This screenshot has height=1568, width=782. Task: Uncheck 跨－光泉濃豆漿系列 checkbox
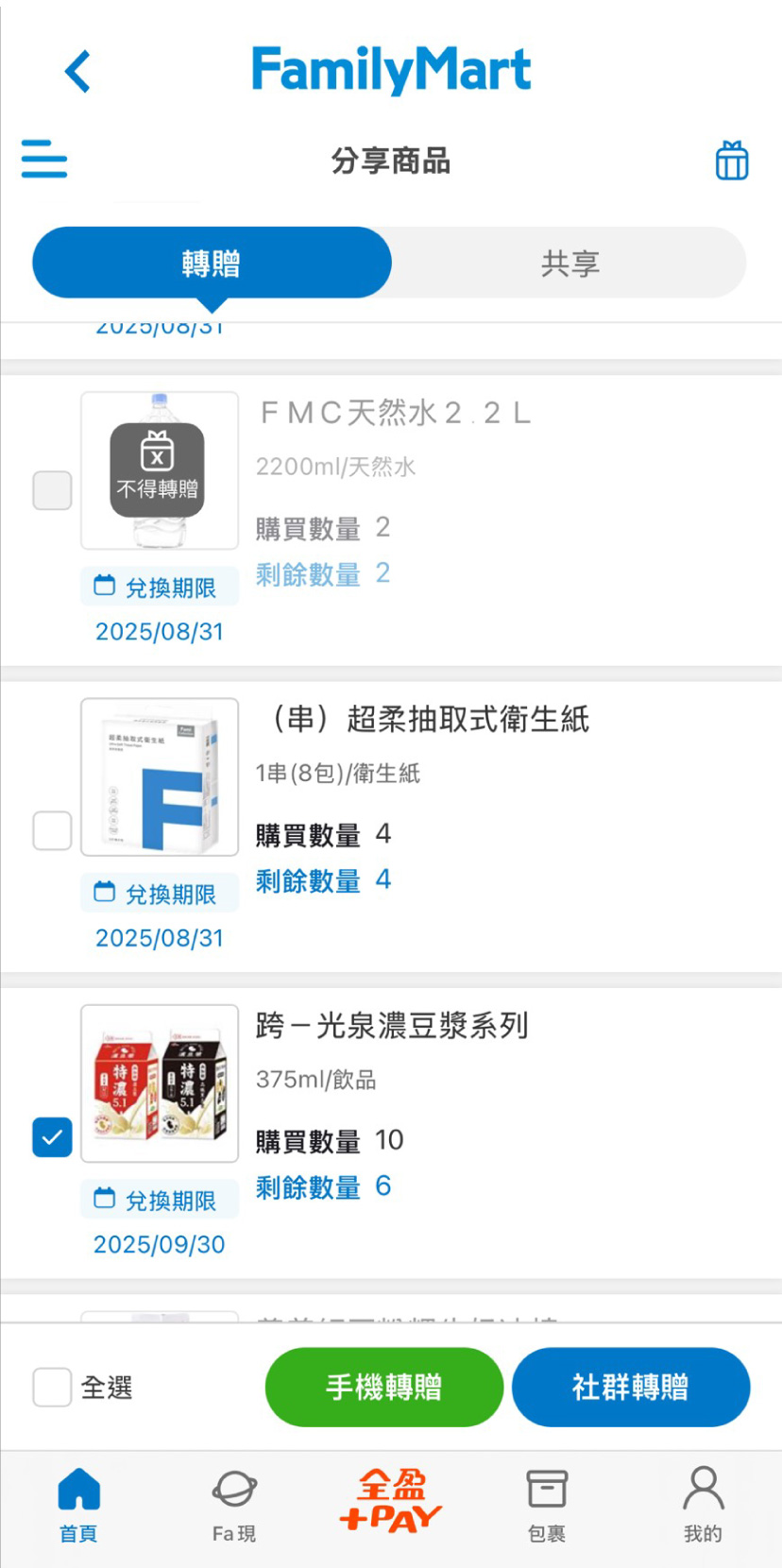point(52,1137)
